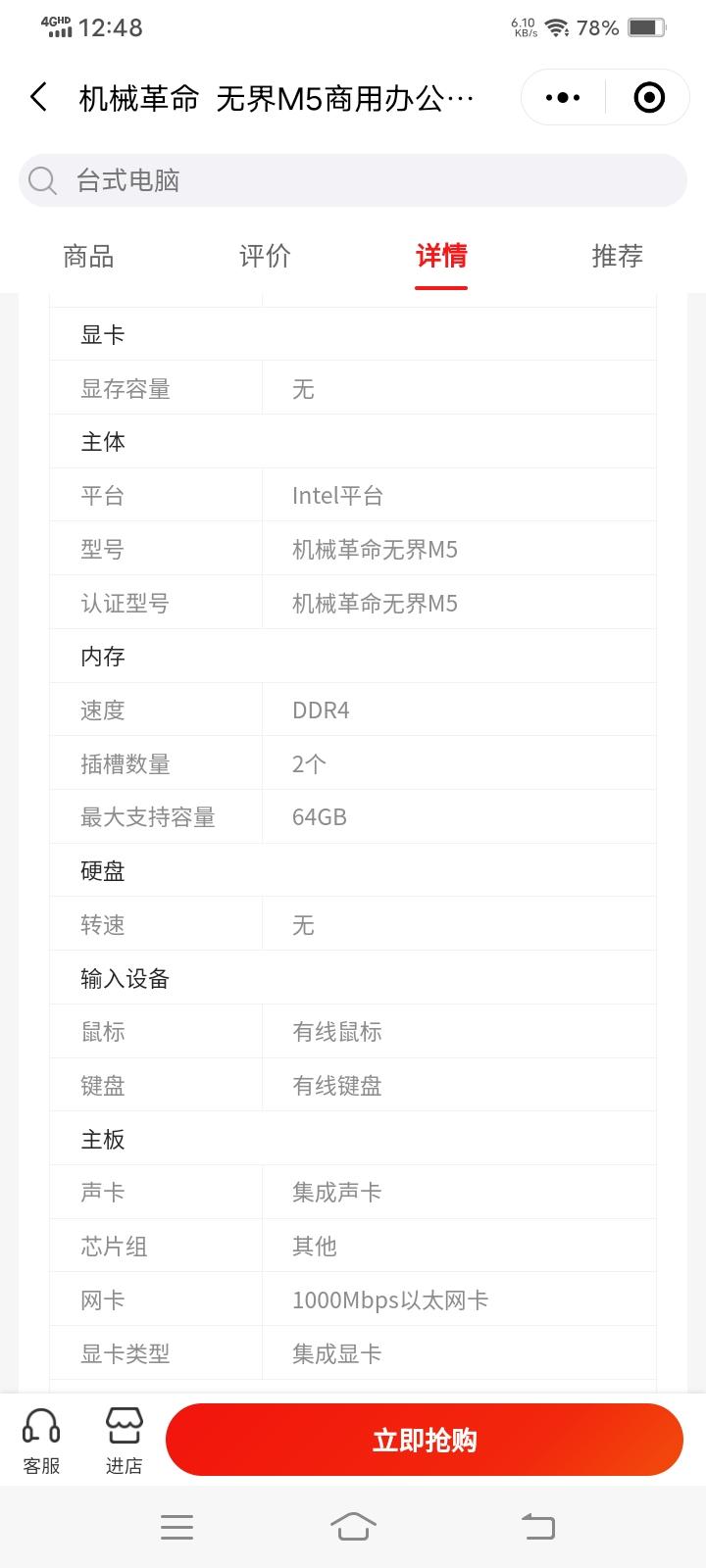Go to the system home screen

pos(353,1526)
